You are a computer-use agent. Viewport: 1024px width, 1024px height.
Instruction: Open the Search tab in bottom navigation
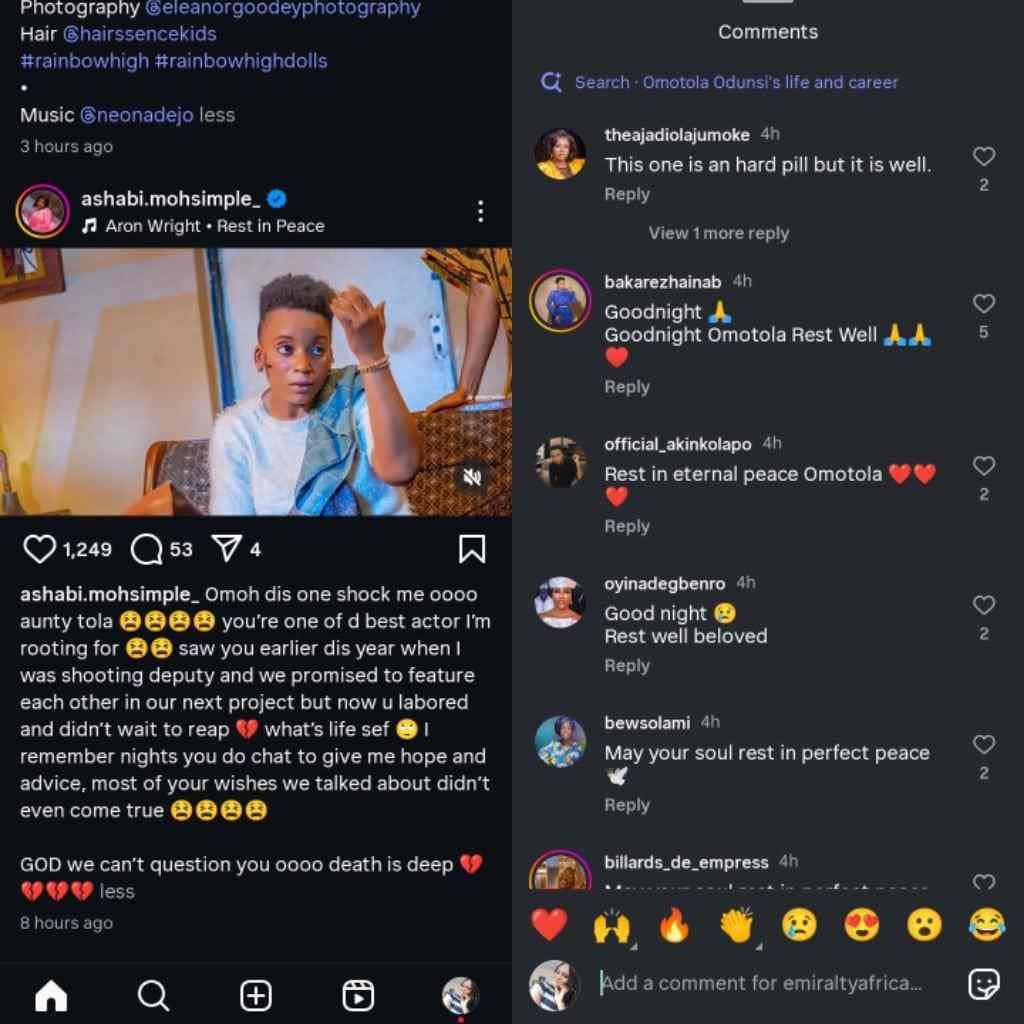[153, 995]
